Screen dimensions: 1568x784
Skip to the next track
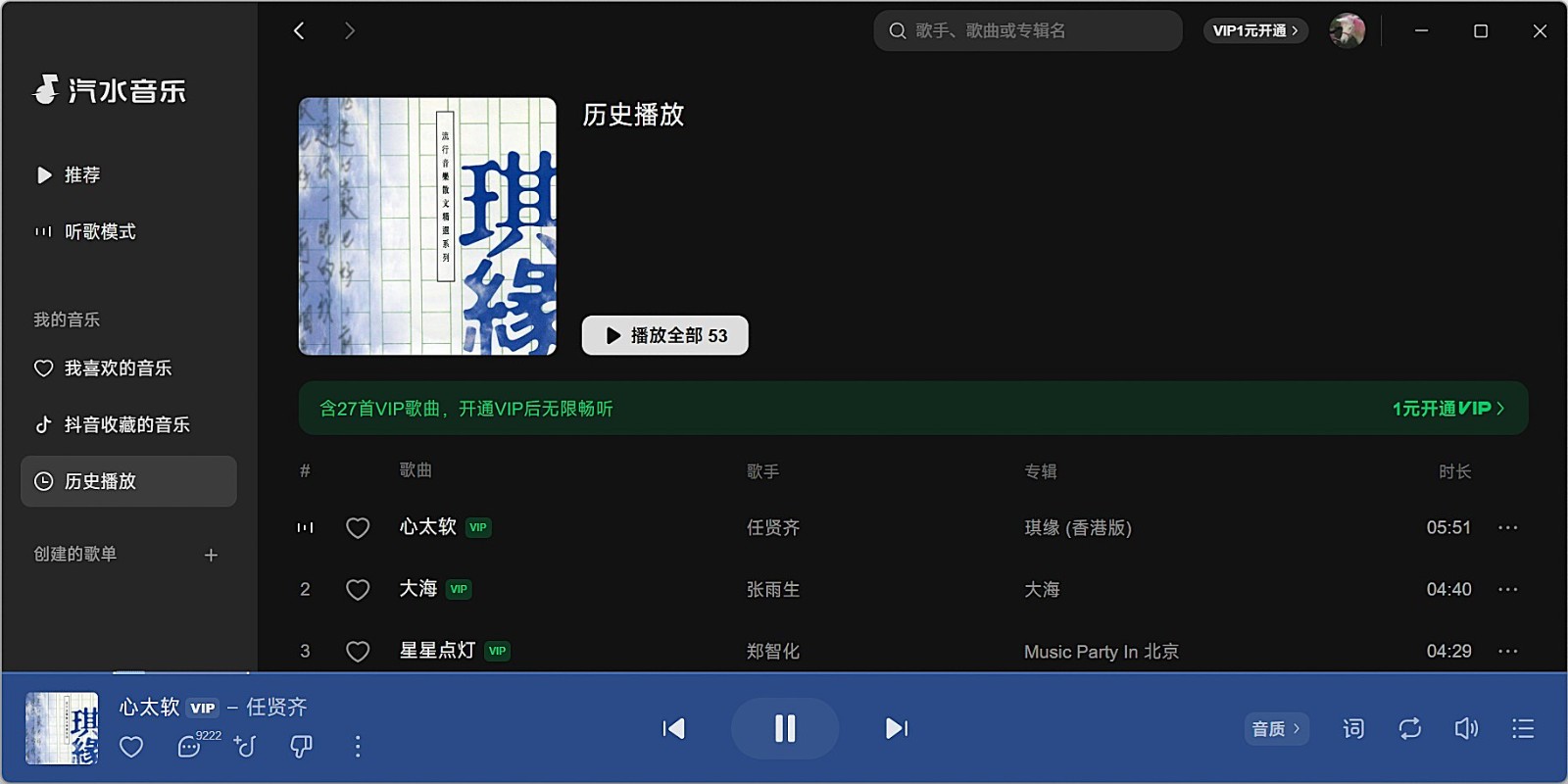896,728
